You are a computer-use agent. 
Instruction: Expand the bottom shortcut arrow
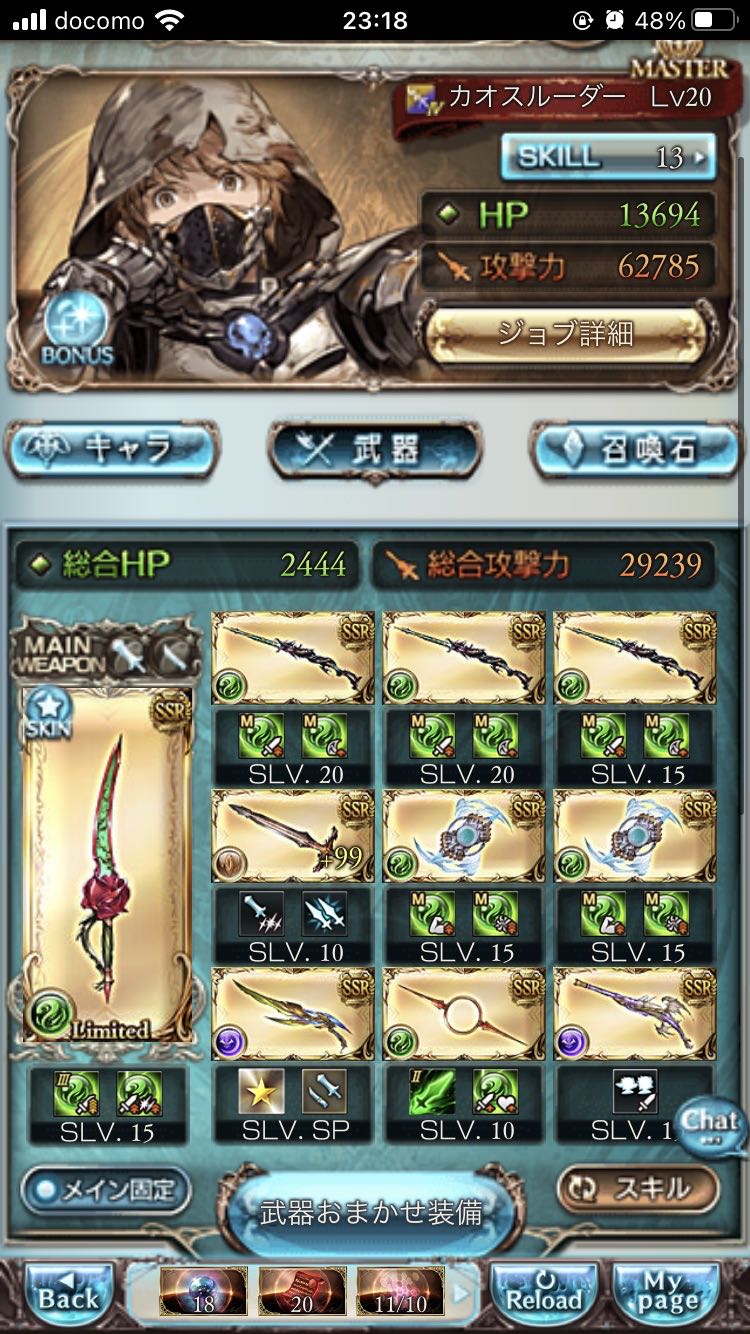point(461,1294)
